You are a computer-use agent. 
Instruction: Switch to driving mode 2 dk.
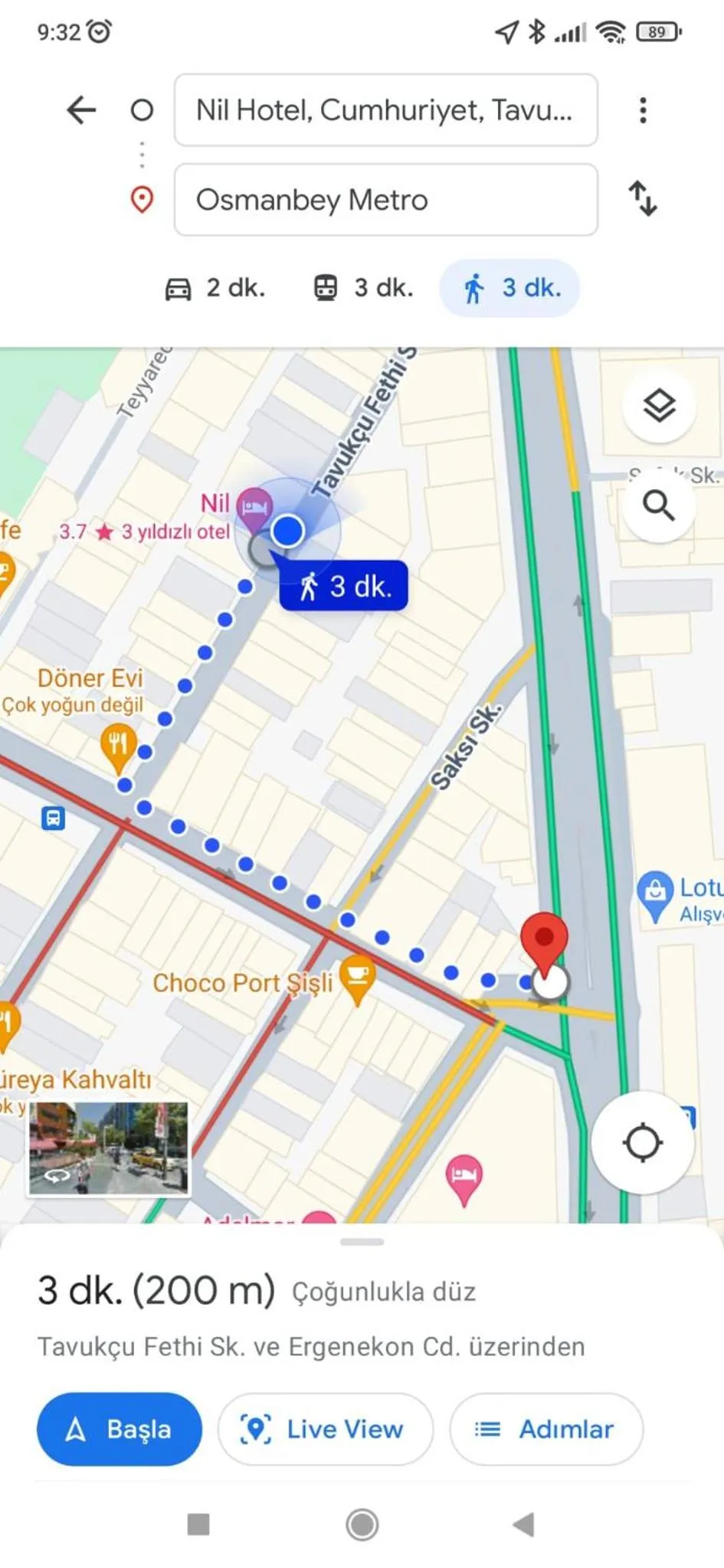click(x=216, y=289)
